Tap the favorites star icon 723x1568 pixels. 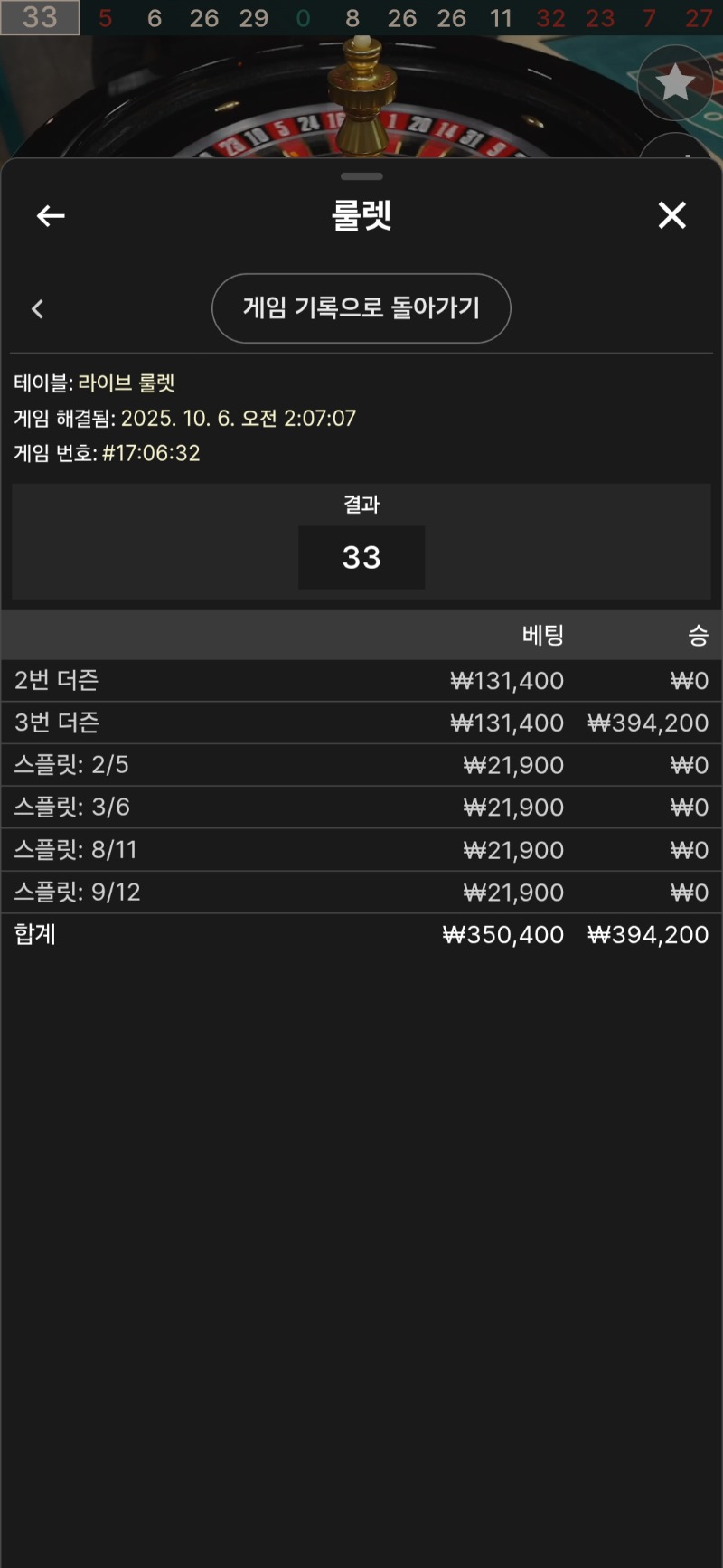[x=674, y=83]
